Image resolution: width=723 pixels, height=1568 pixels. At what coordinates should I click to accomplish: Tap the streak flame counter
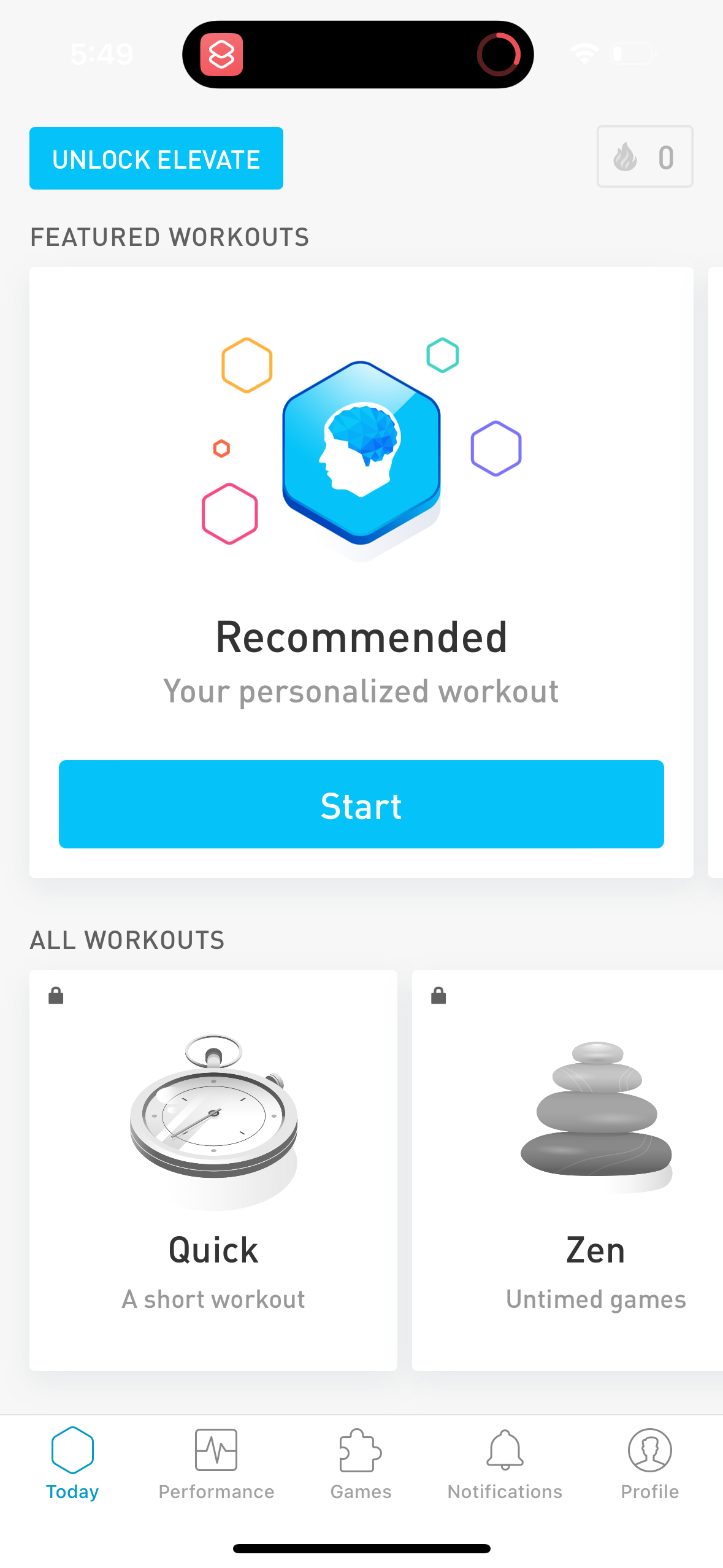tap(645, 157)
